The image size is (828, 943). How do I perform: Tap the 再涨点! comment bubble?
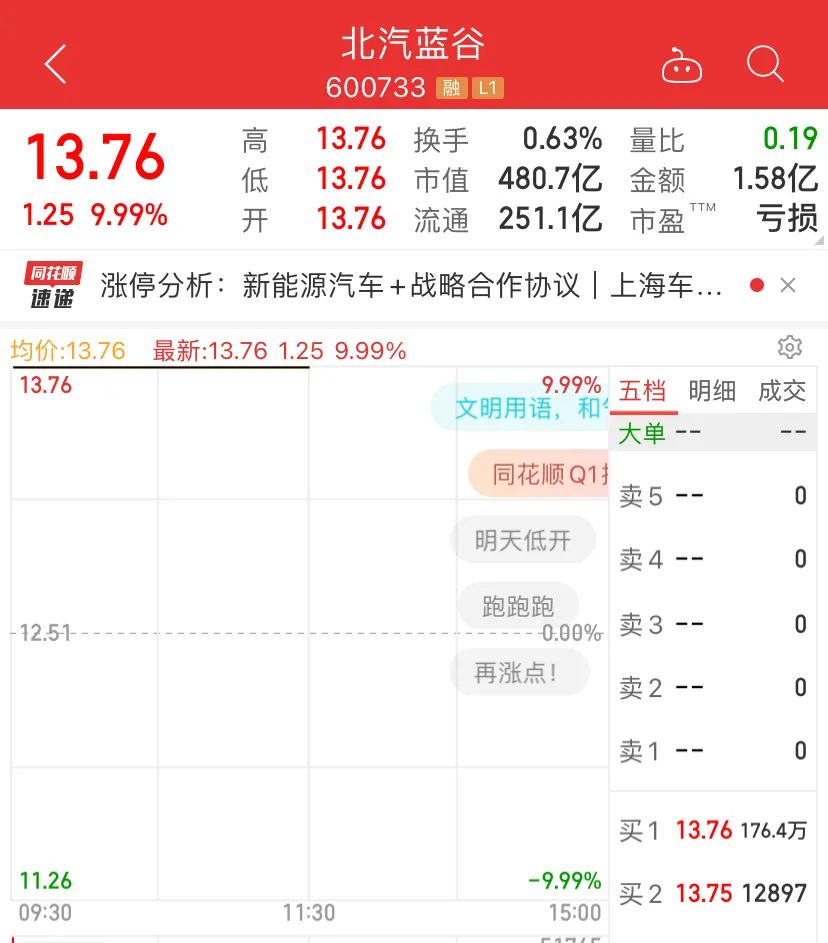click(x=516, y=672)
